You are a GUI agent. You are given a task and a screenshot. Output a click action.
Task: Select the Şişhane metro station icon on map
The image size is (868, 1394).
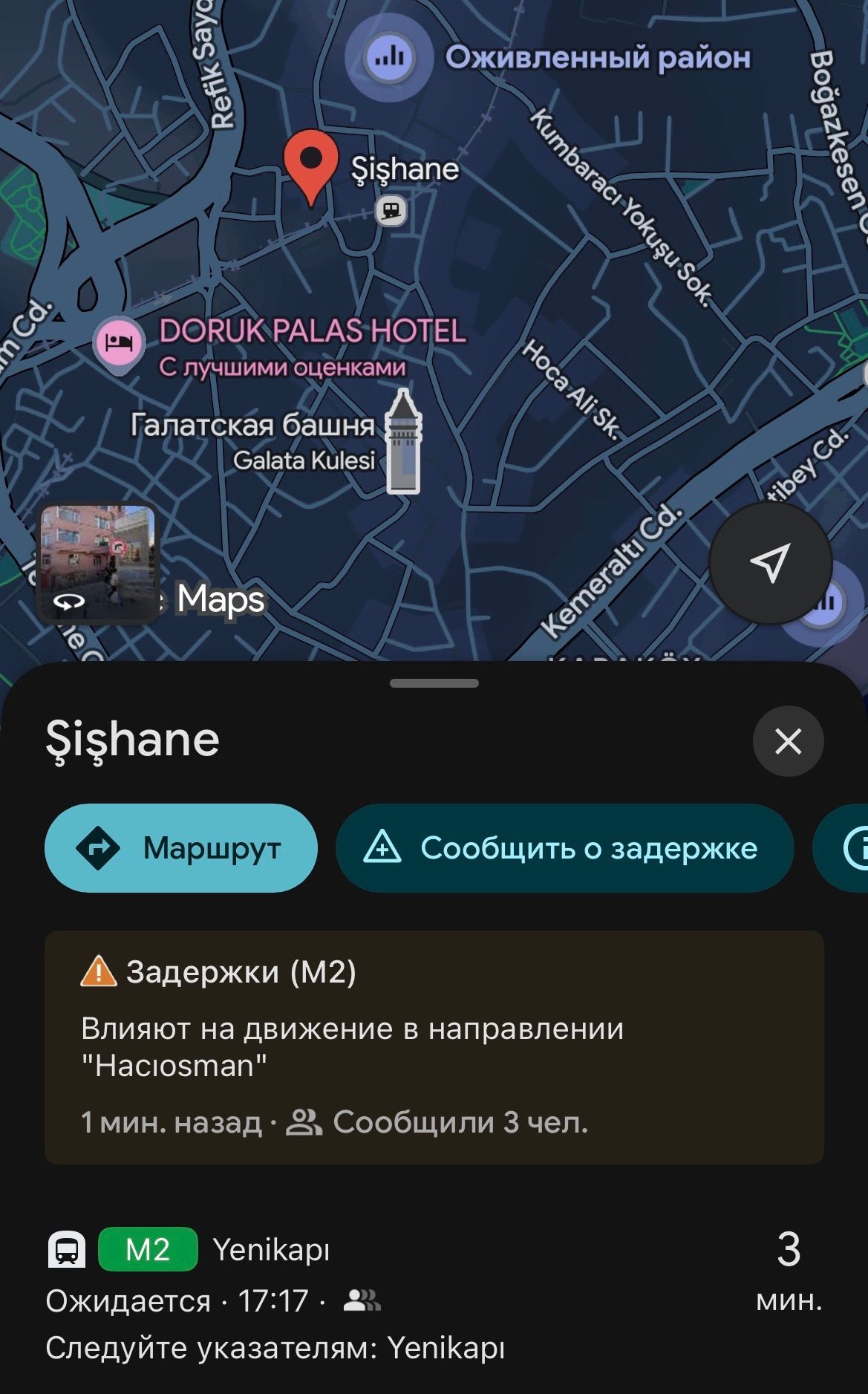389,210
